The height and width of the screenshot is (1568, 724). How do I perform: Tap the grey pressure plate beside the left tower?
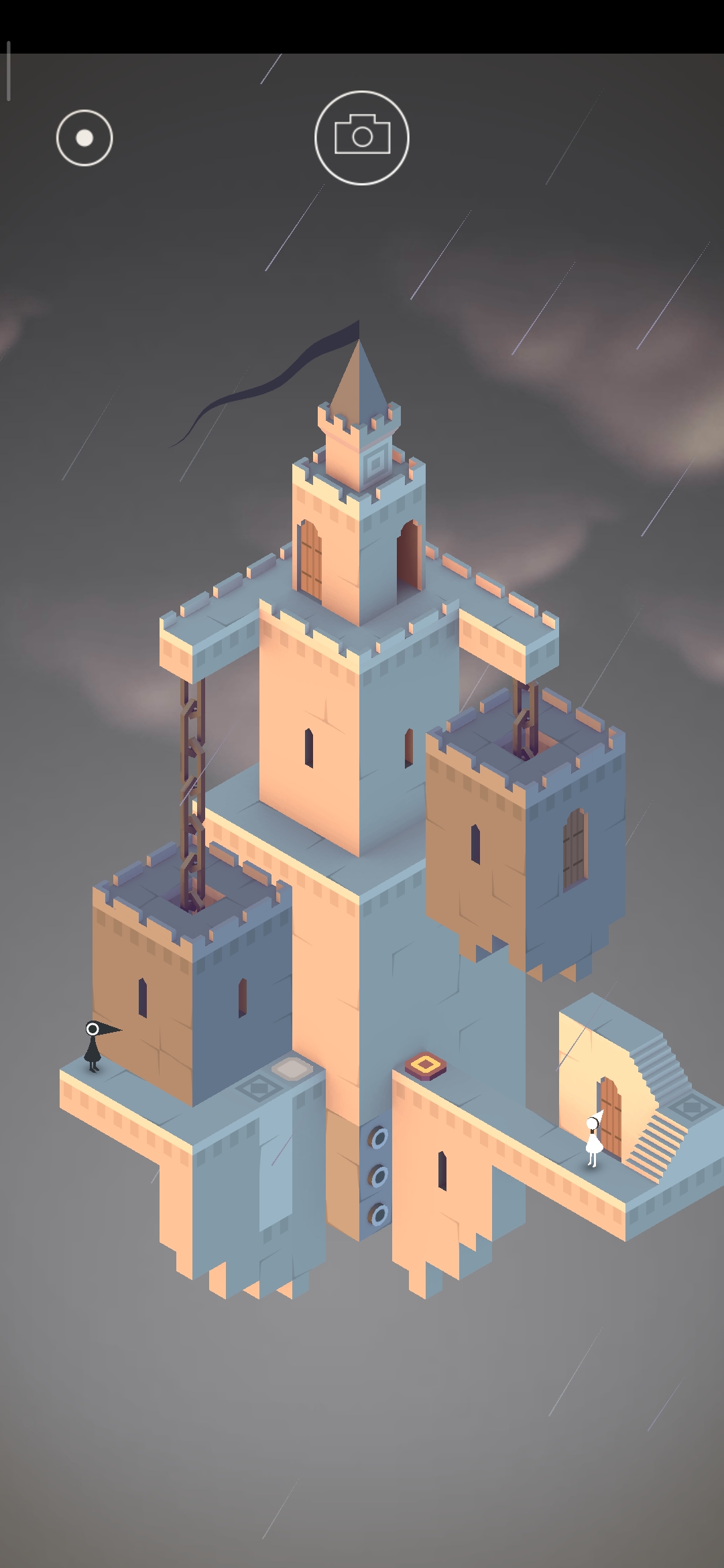point(292,1068)
